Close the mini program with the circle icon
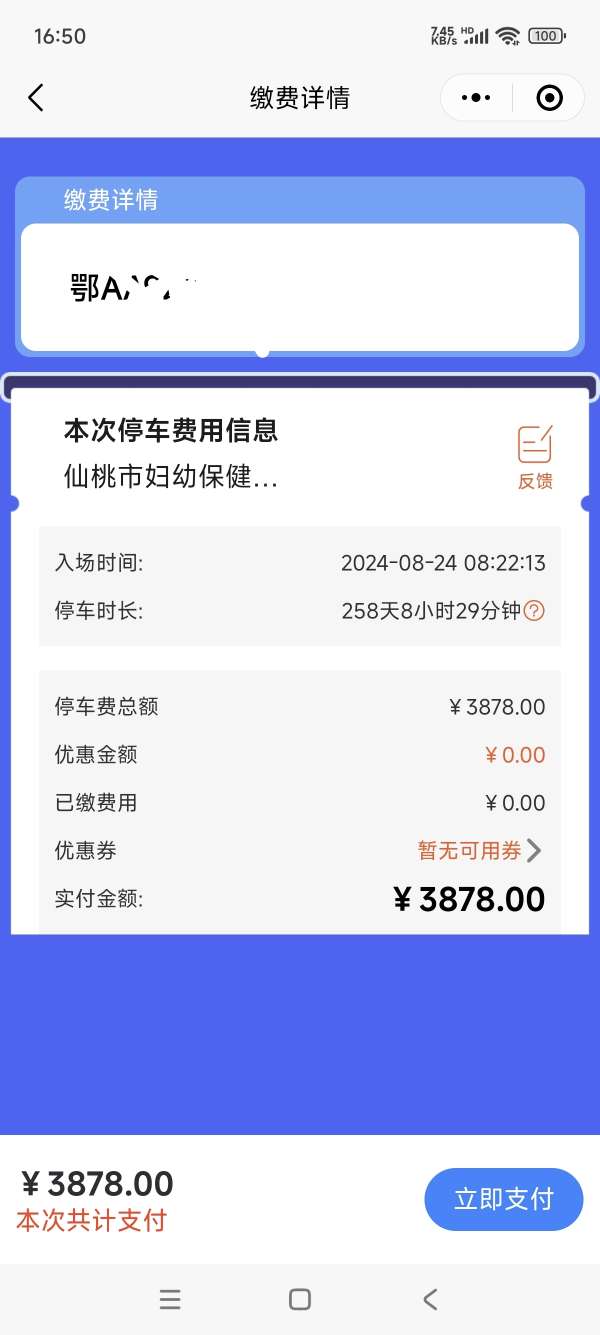Screen dimensions: 600x1335 click(x=549, y=98)
